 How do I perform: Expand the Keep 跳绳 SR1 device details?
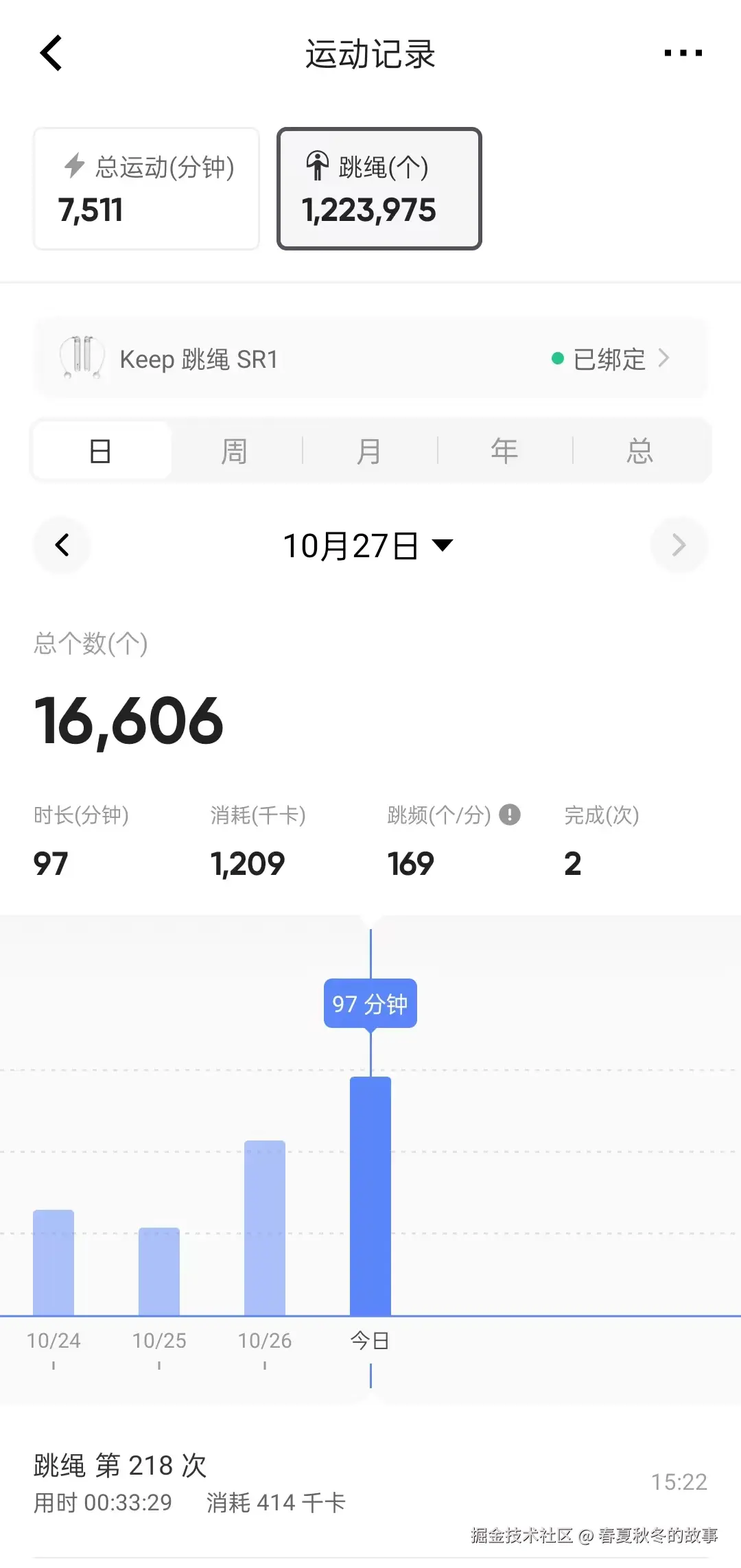(x=370, y=358)
